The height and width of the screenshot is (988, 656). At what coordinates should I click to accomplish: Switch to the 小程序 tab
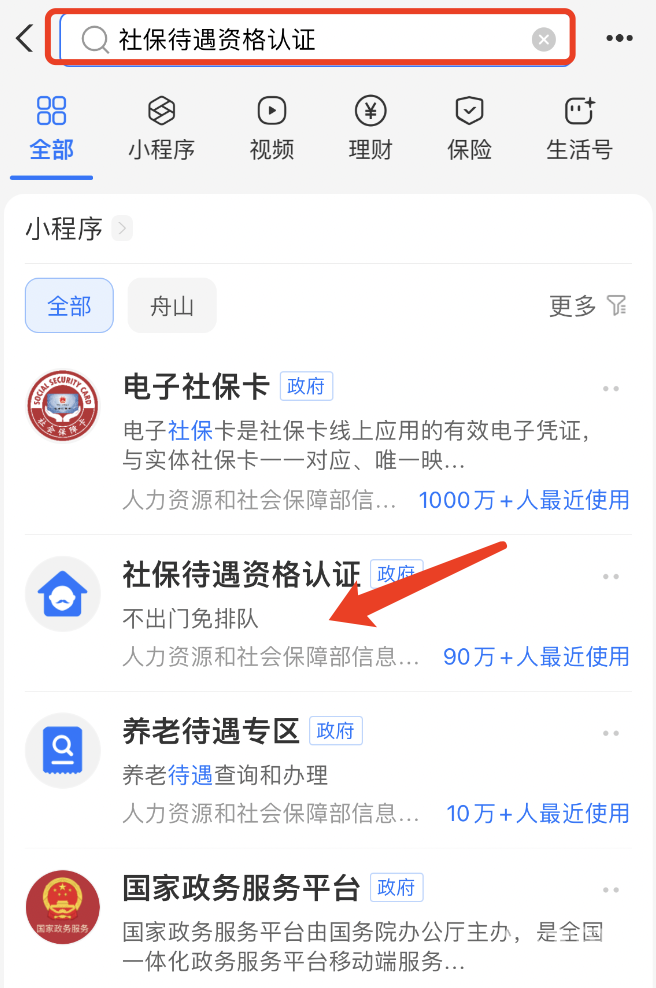click(161, 129)
